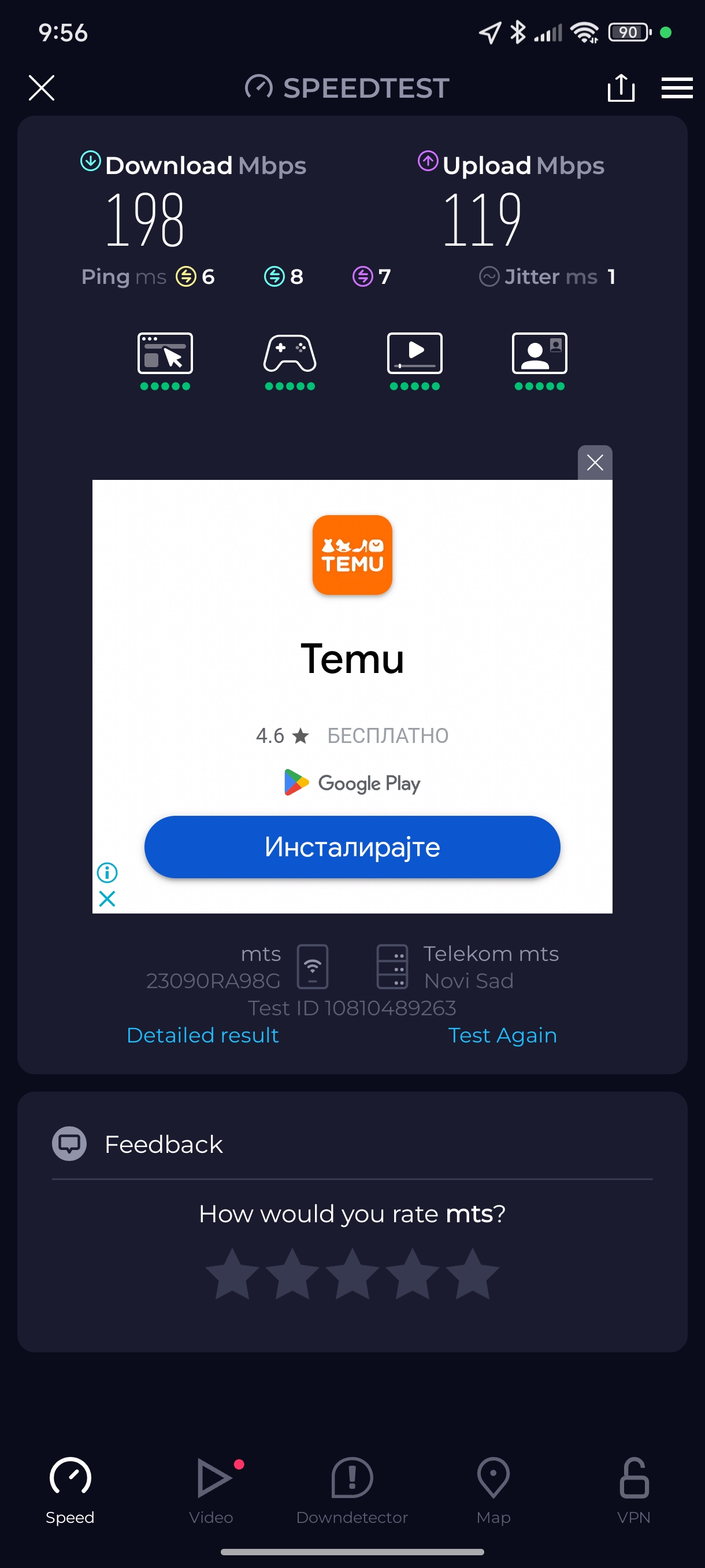The height and width of the screenshot is (1568, 705).
Task: View the video streaming performance rating
Action: coord(414,360)
